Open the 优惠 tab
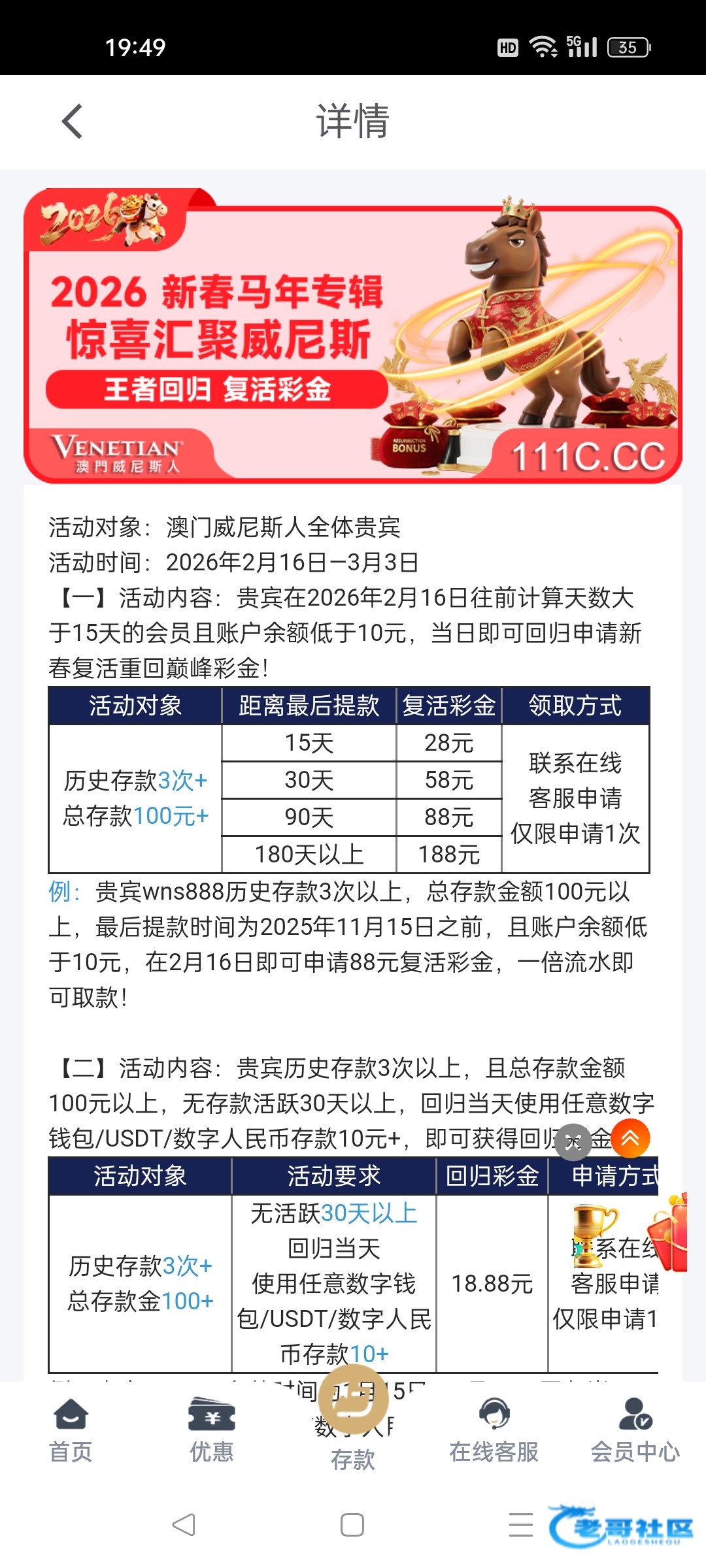The height and width of the screenshot is (1568, 706). (211, 1431)
